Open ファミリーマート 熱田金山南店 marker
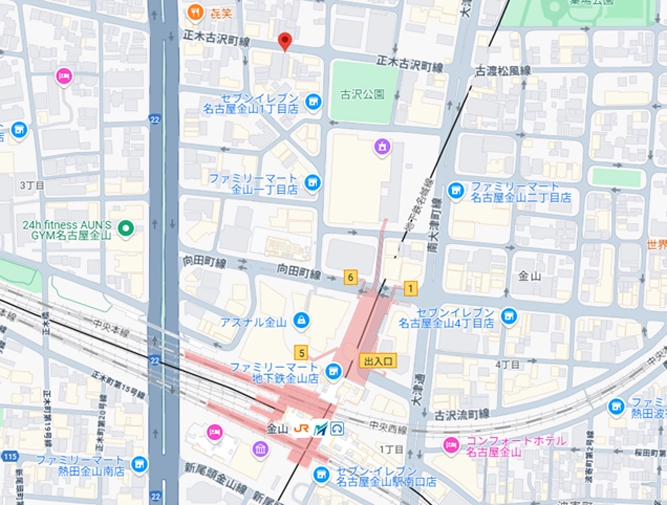The image size is (667, 505). coord(139,465)
